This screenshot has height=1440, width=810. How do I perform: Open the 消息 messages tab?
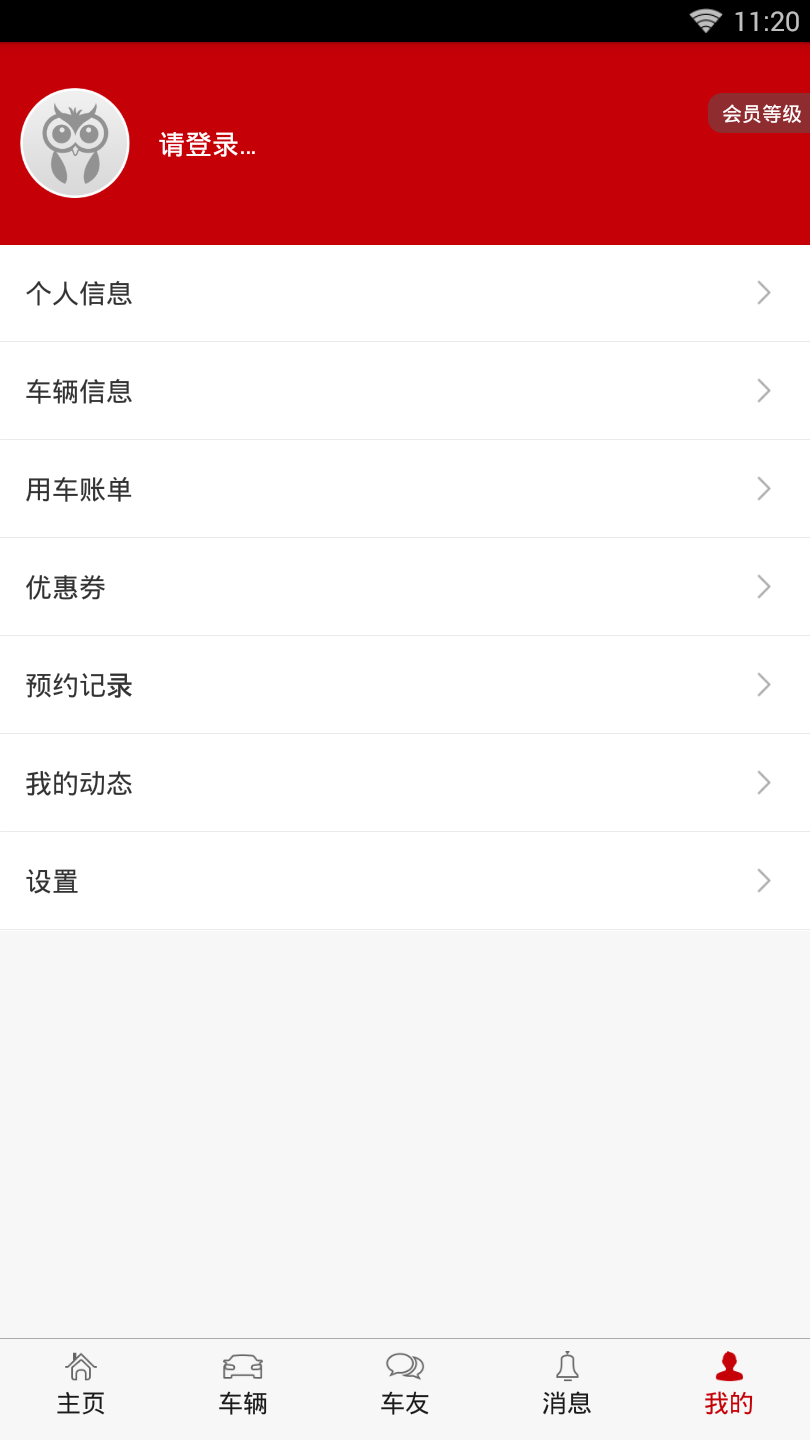click(567, 1385)
